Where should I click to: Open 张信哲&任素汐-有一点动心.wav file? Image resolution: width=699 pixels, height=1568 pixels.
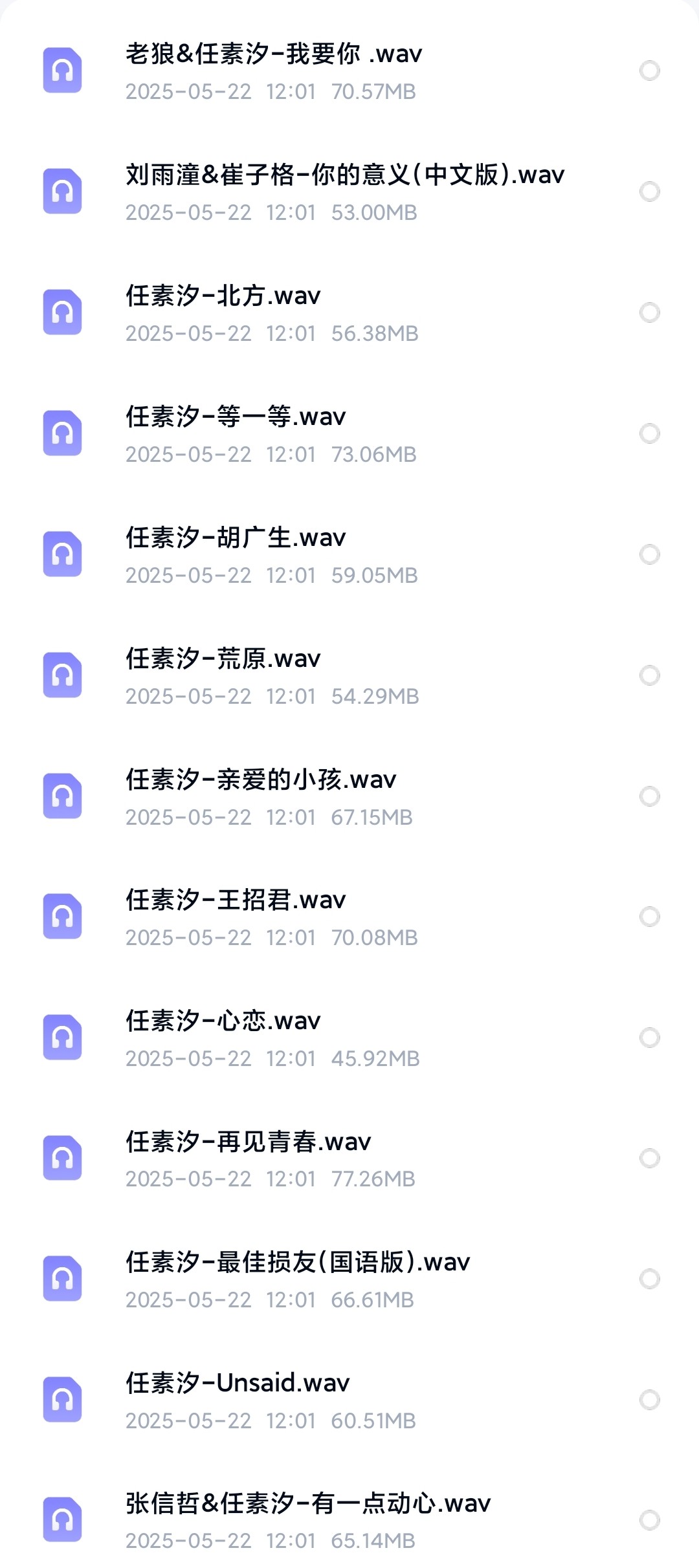tap(308, 1504)
